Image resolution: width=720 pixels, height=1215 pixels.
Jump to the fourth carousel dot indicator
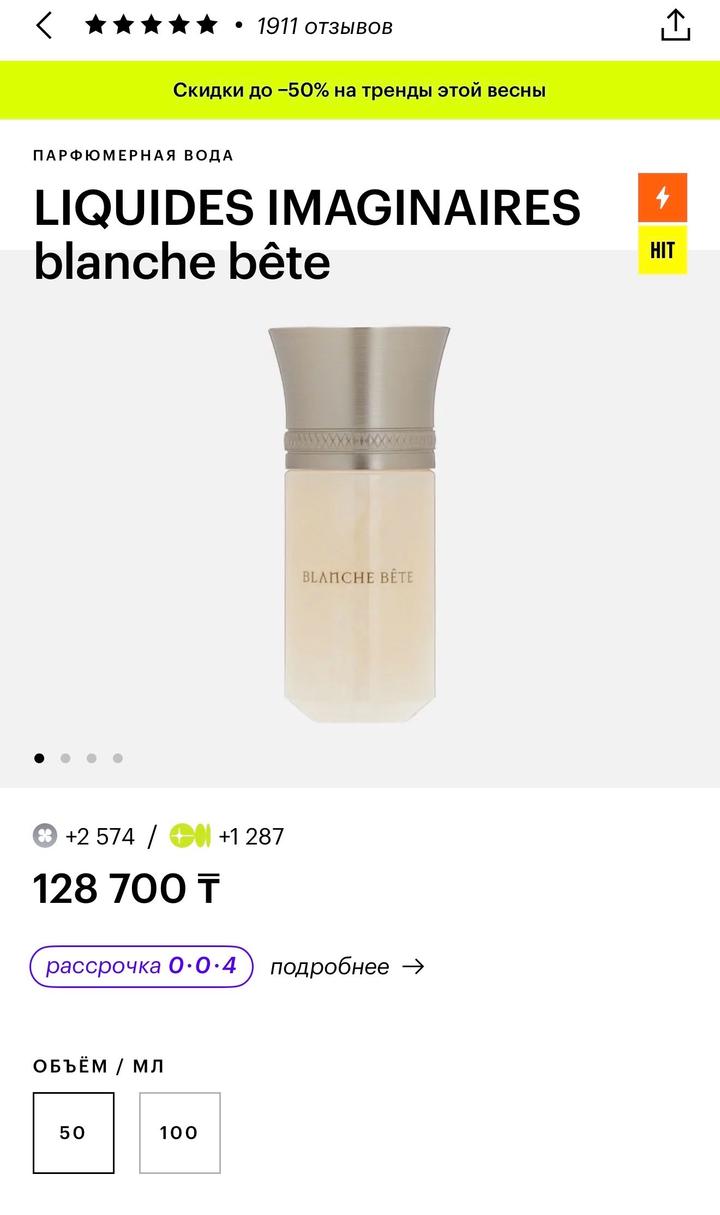pyautogui.click(x=118, y=759)
